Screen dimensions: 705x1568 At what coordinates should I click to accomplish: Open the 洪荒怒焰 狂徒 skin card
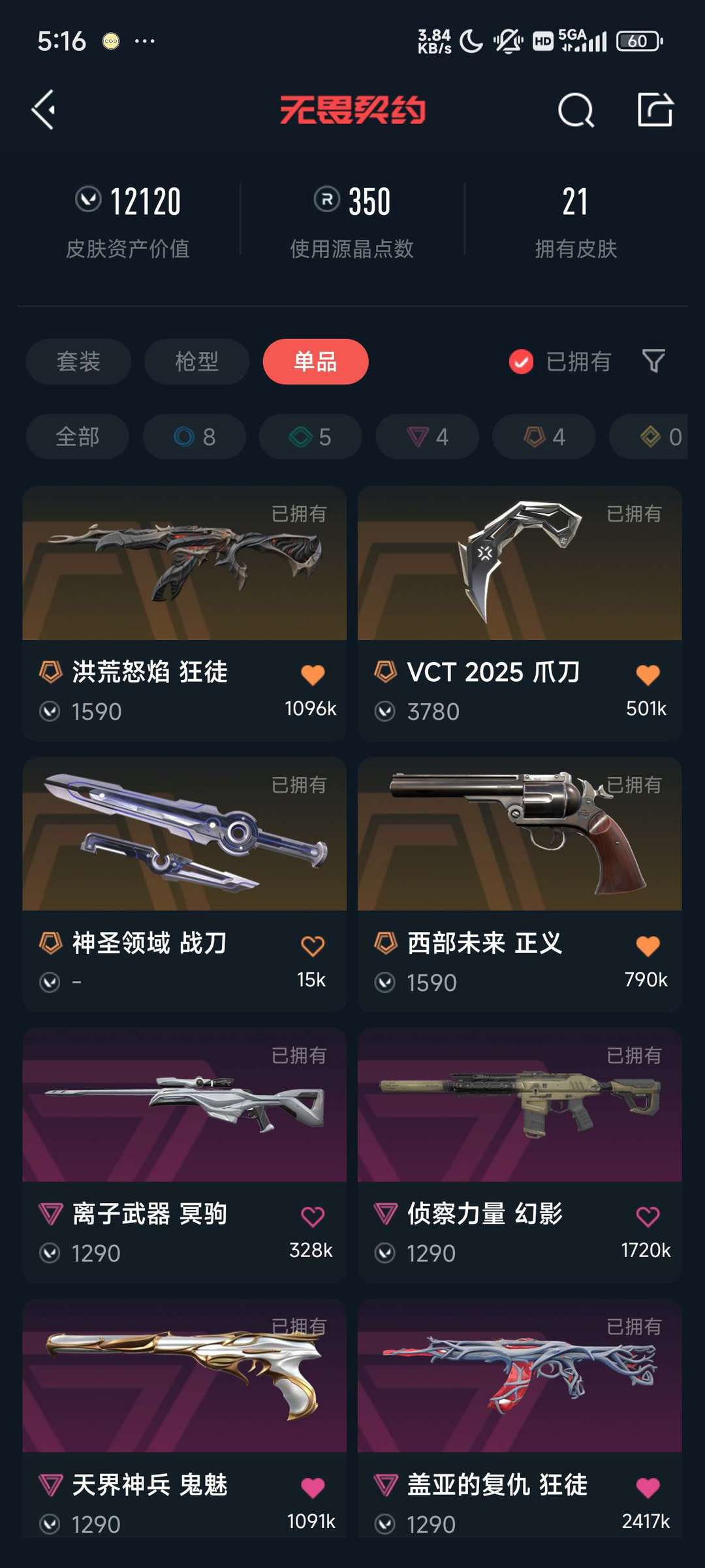(184, 613)
